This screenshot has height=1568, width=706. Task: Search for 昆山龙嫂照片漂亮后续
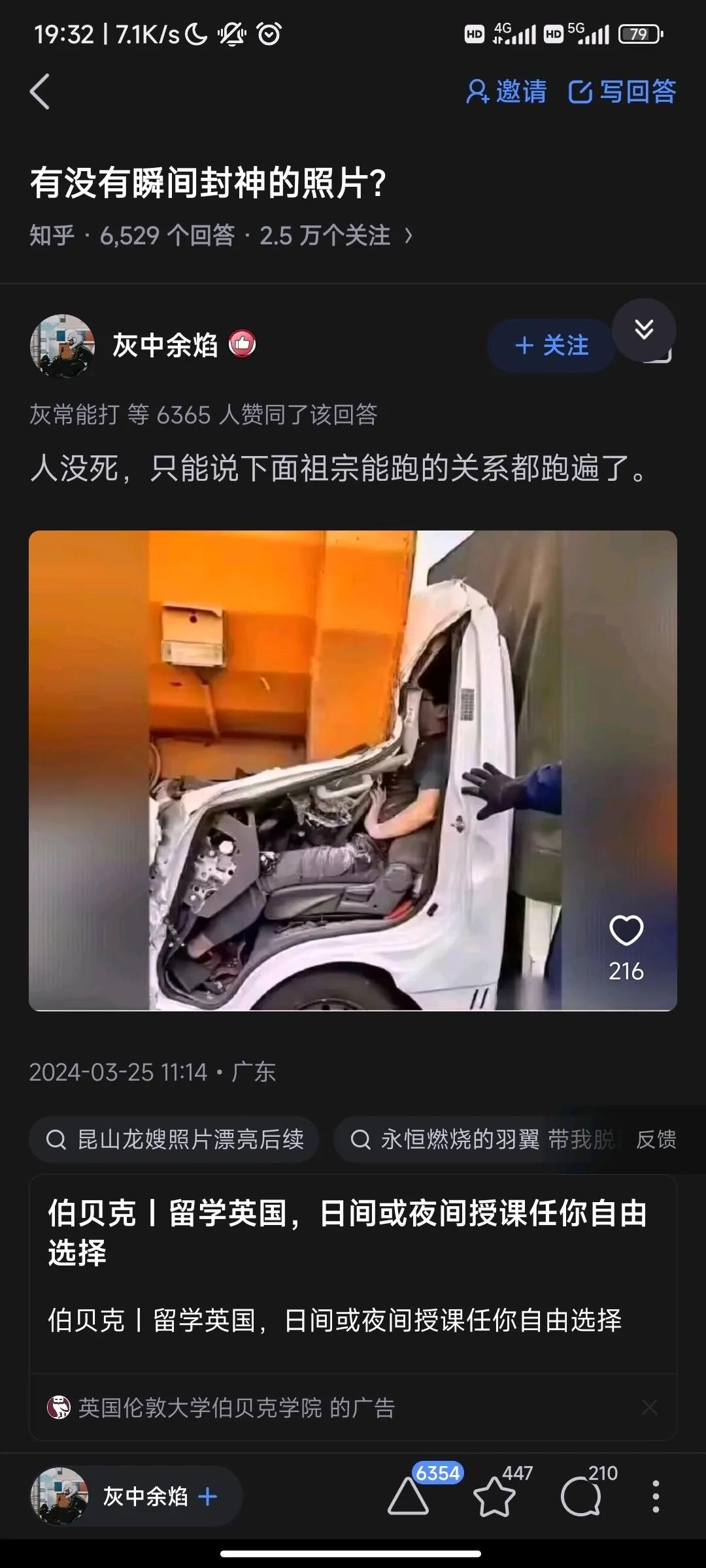(174, 1139)
